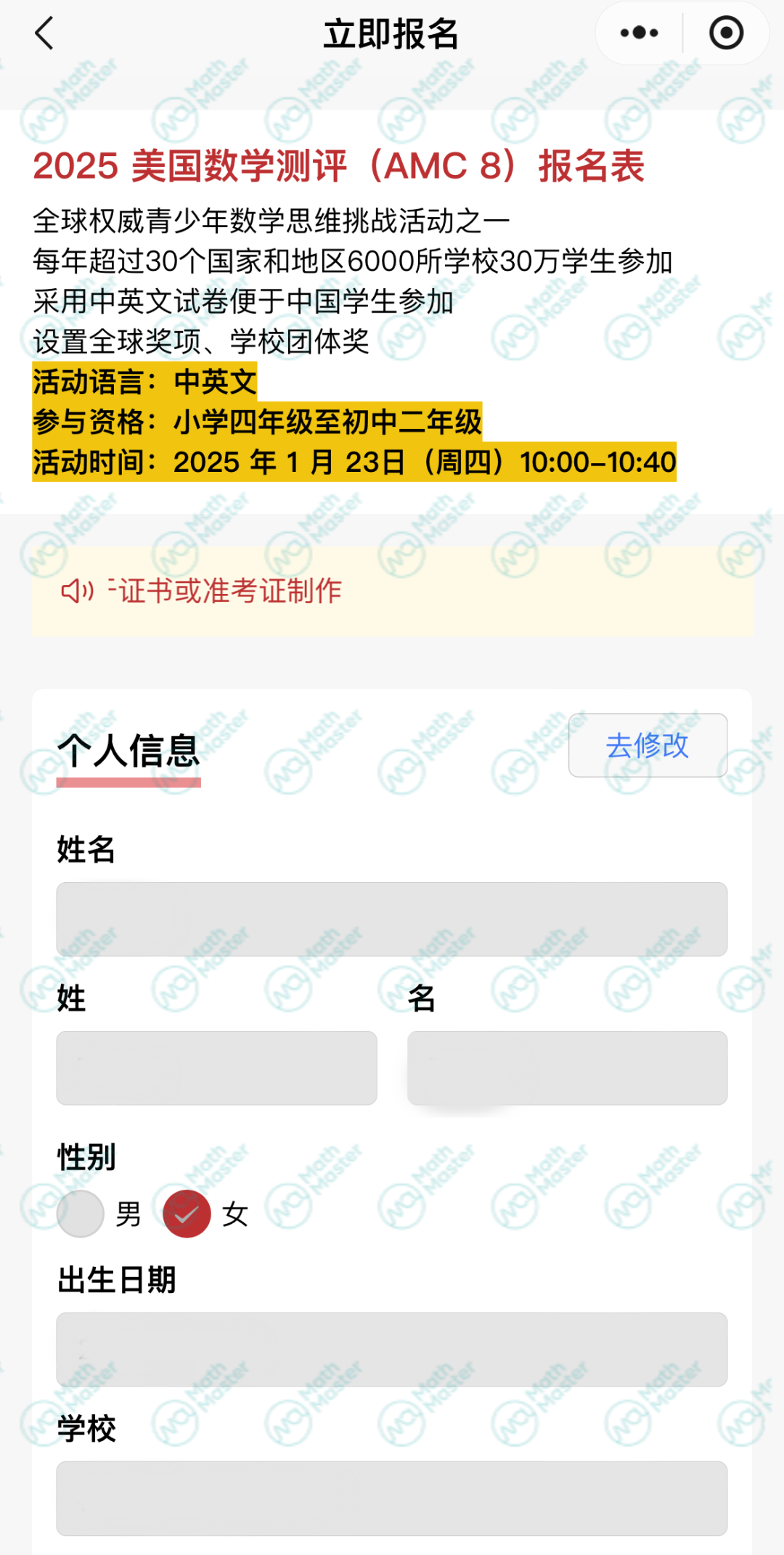Open the 出生日期 birth date field

(x=392, y=1350)
